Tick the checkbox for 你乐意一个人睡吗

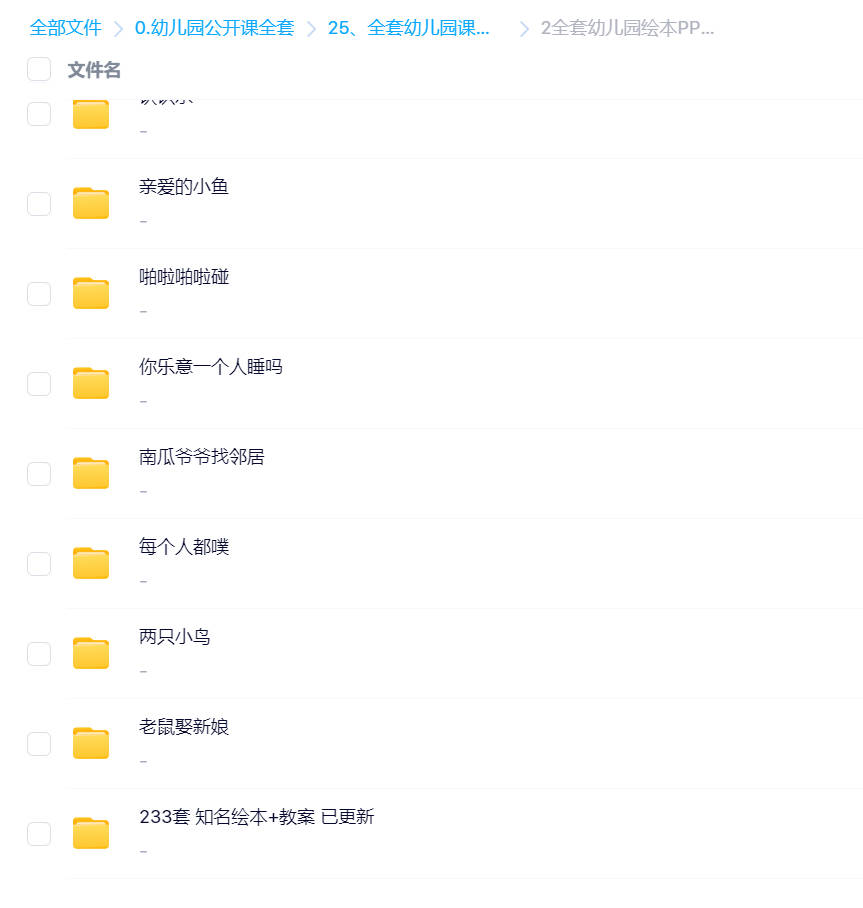click(39, 384)
